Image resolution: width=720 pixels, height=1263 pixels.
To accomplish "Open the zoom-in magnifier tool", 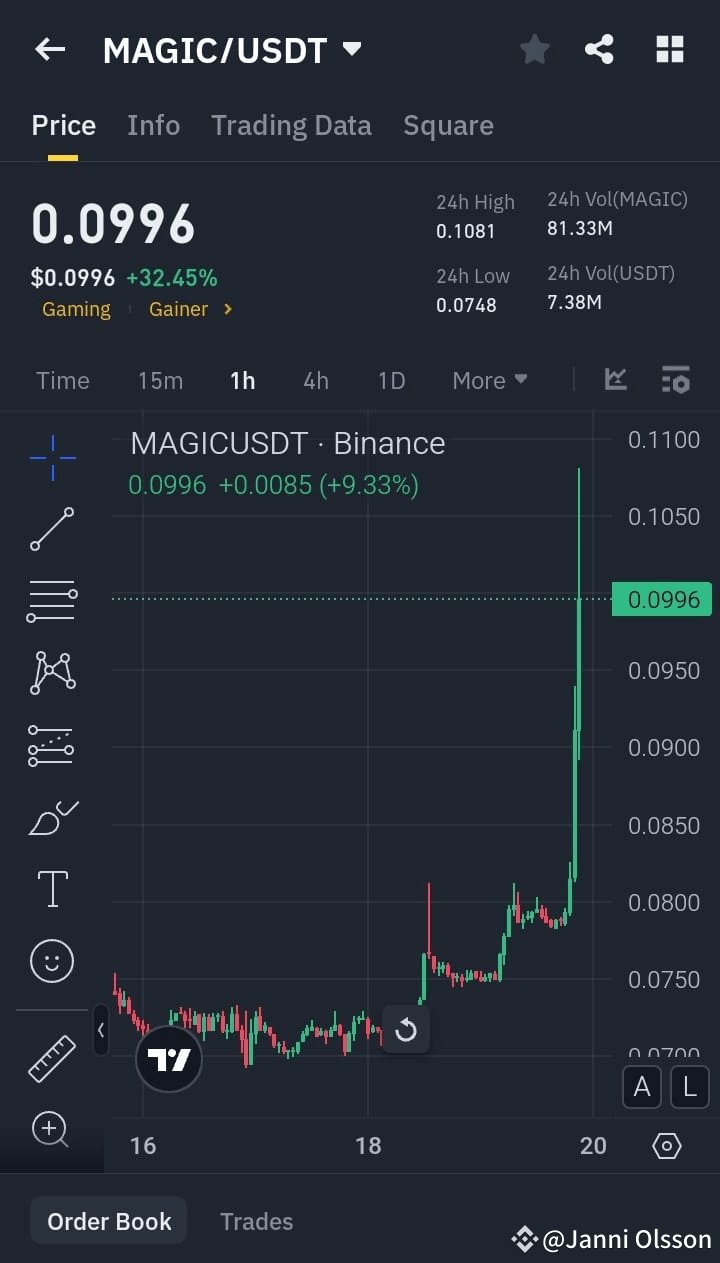I will point(51,1130).
